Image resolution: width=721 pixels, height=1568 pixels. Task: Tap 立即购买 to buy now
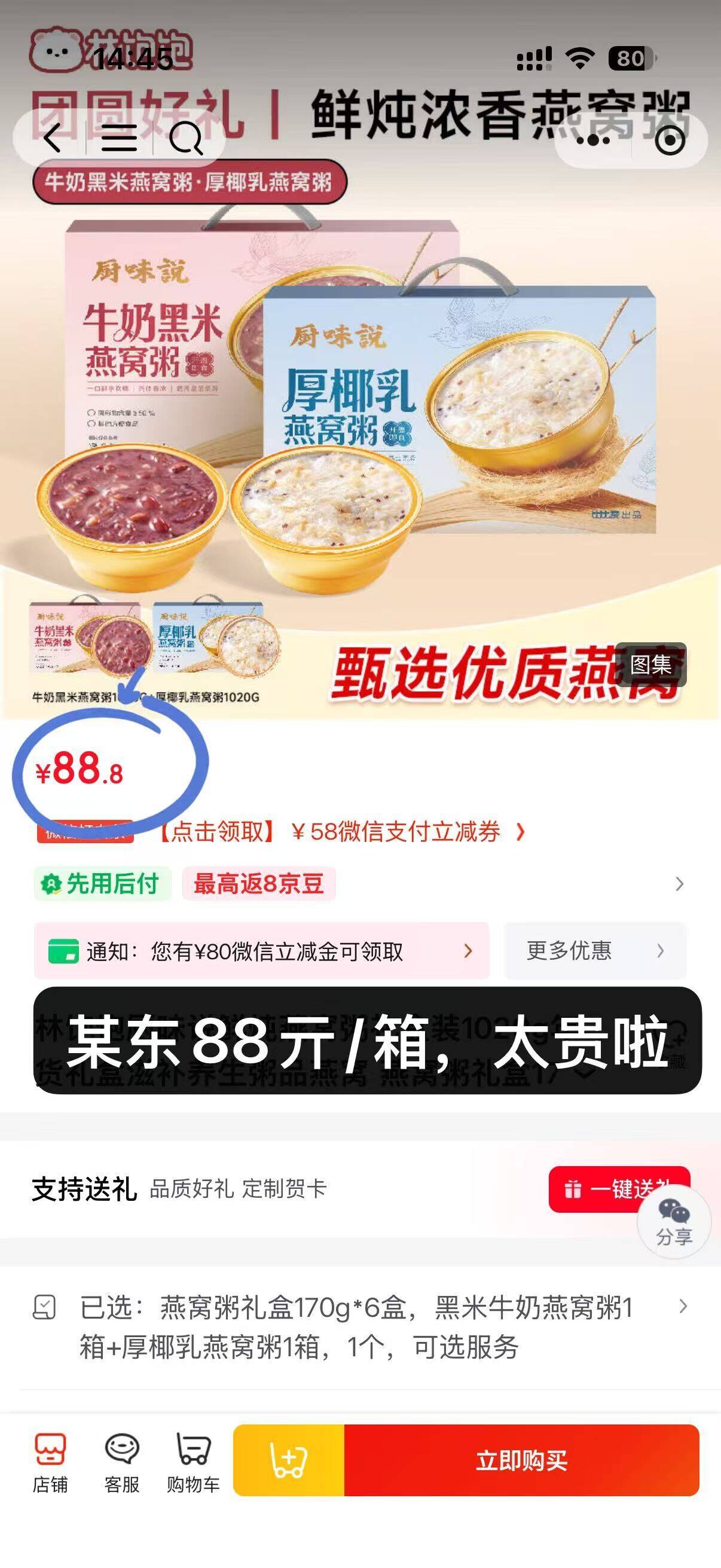(x=521, y=1460)
